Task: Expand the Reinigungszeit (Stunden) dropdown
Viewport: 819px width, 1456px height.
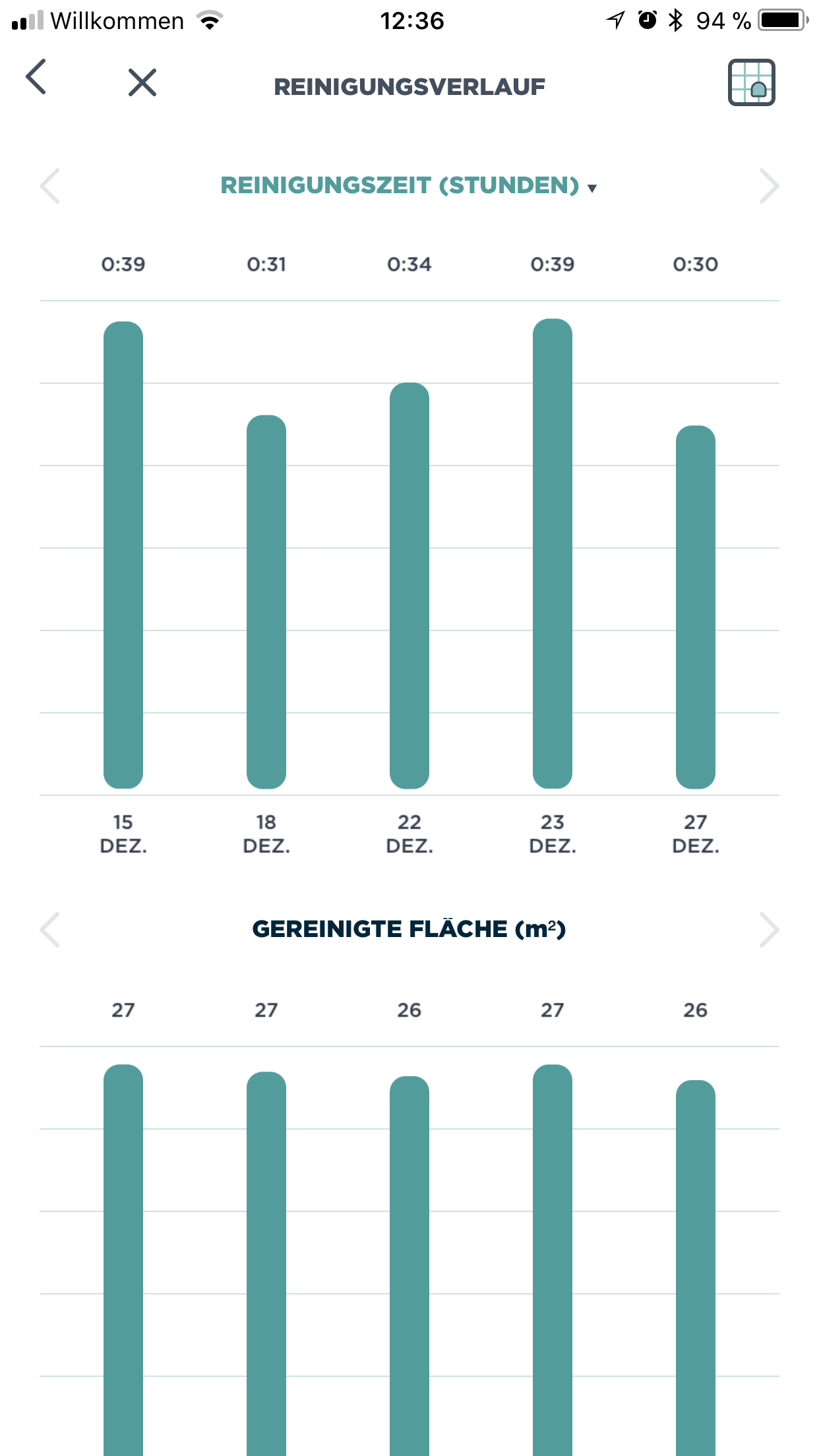Action: pyautogui.click(x=409, y=186)
